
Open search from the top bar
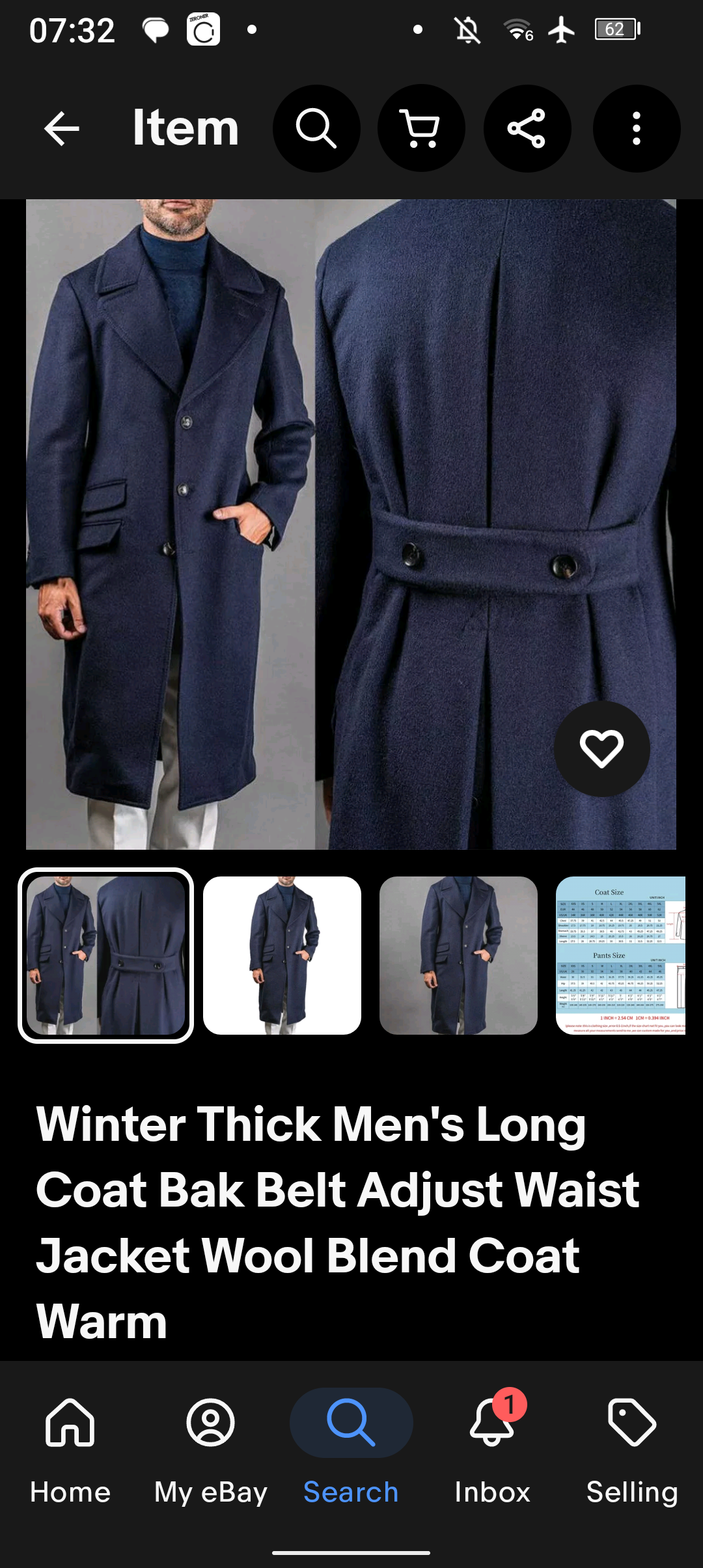coord(316,128)
